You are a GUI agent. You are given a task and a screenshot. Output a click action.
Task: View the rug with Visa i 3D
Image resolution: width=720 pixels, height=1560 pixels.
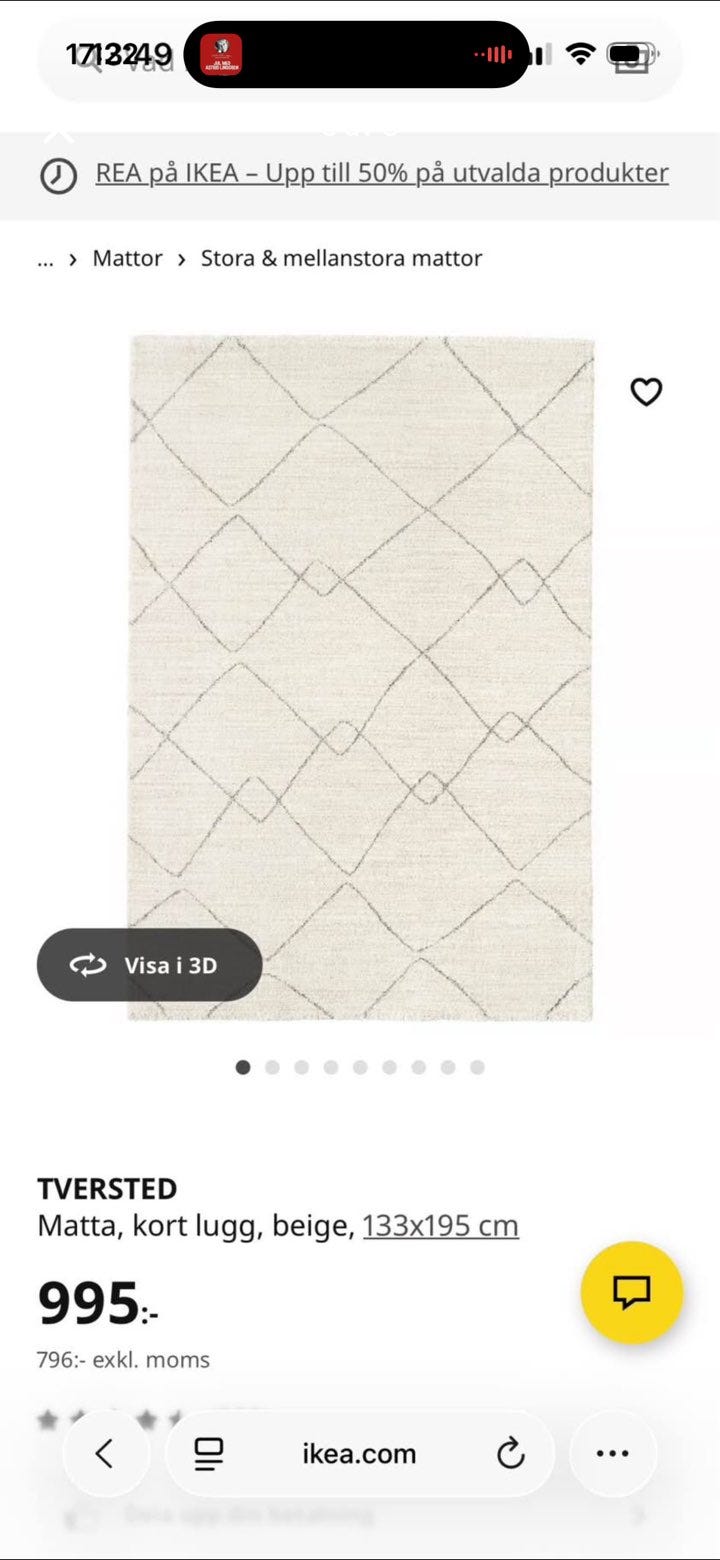point(150,965)
